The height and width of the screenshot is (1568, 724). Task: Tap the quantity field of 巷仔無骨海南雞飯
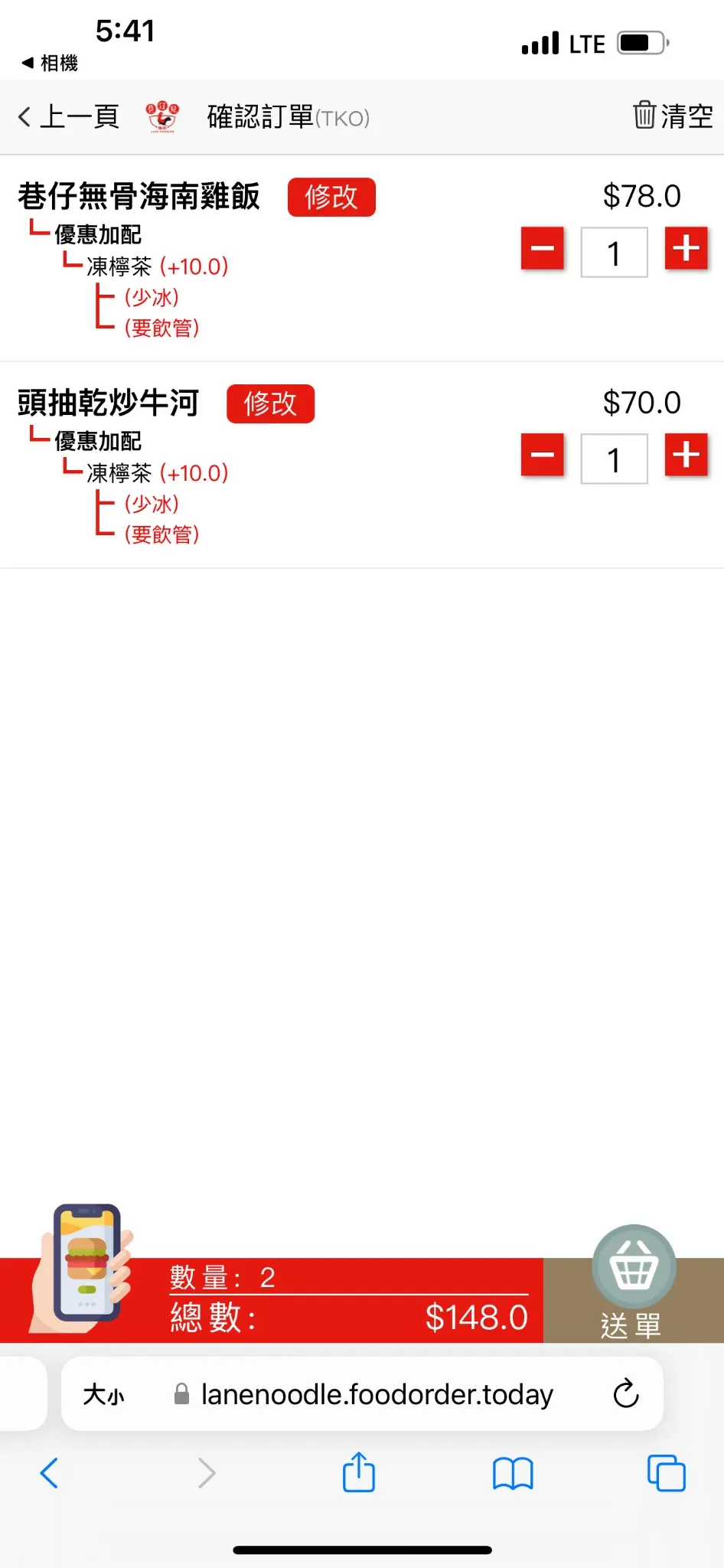click(614, 253)
